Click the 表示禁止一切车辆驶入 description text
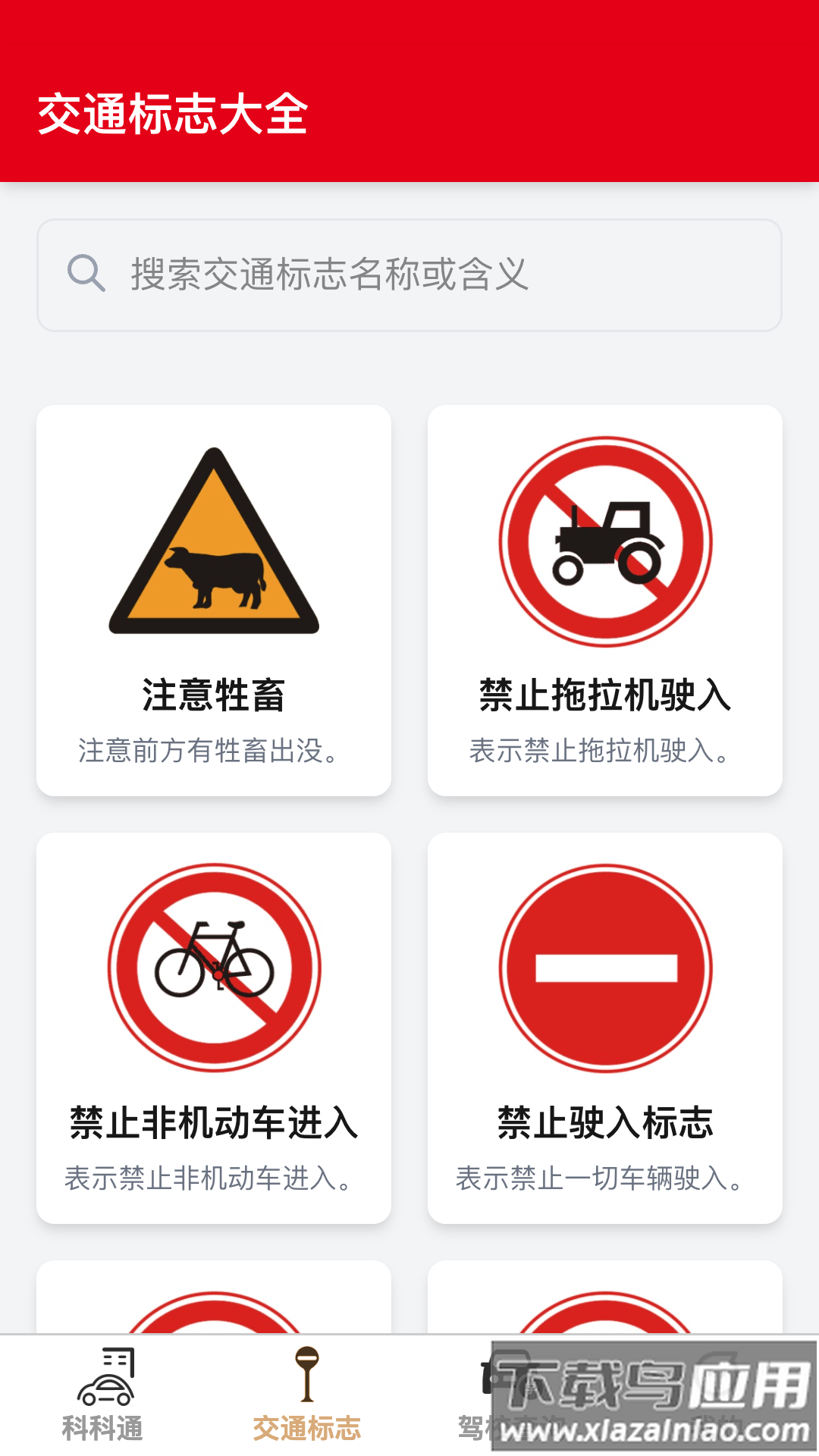The image size is (819, 1456). pos(603,1180)
